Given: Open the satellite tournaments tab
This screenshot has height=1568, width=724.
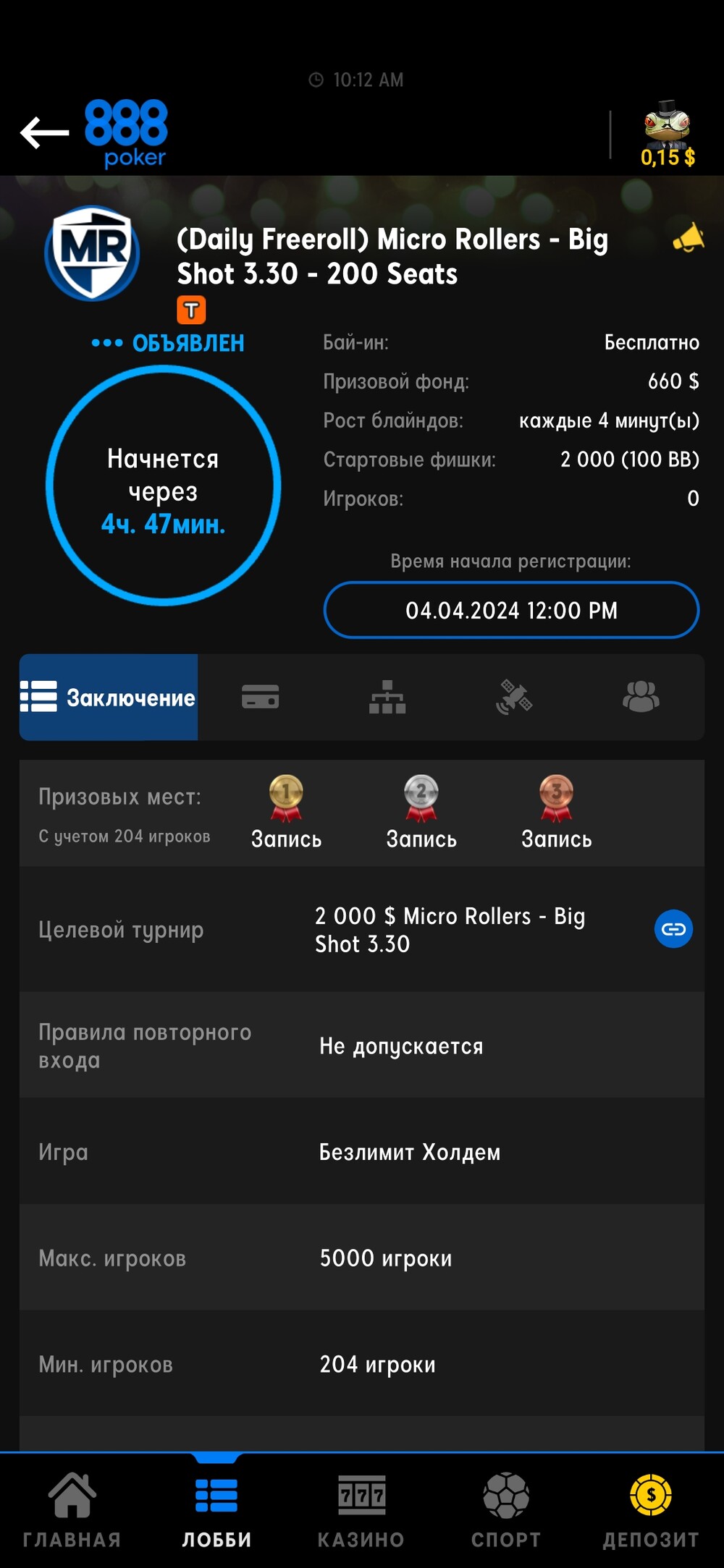Looking at the screenshot, I should coord(514,697).
